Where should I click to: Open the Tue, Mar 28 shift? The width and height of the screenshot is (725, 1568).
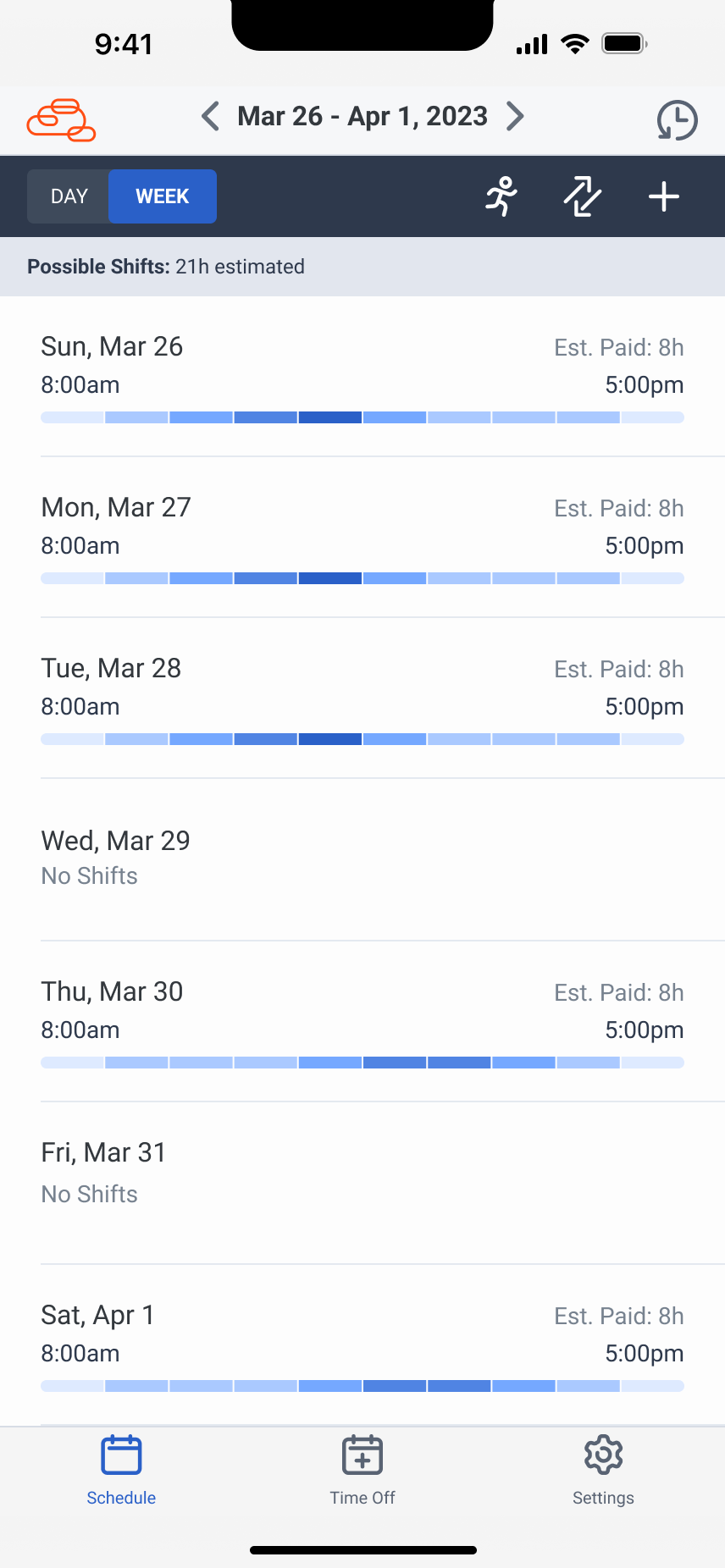[362, 698]
